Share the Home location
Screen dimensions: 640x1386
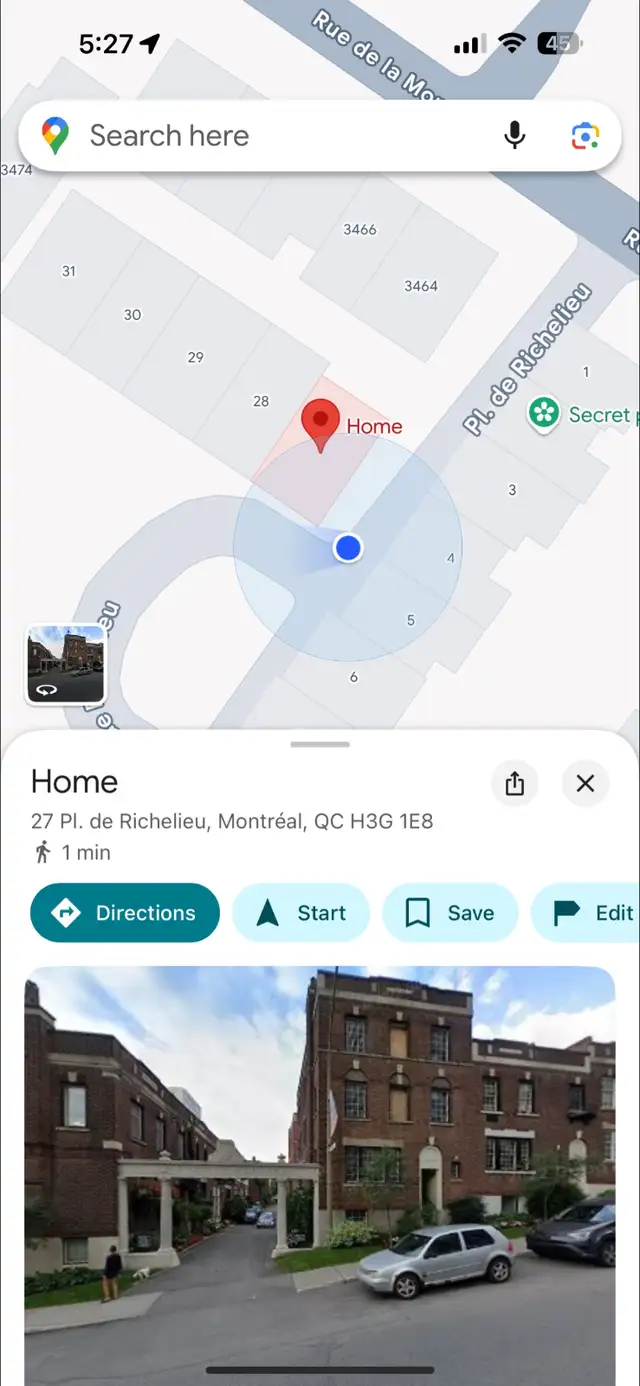515,784
